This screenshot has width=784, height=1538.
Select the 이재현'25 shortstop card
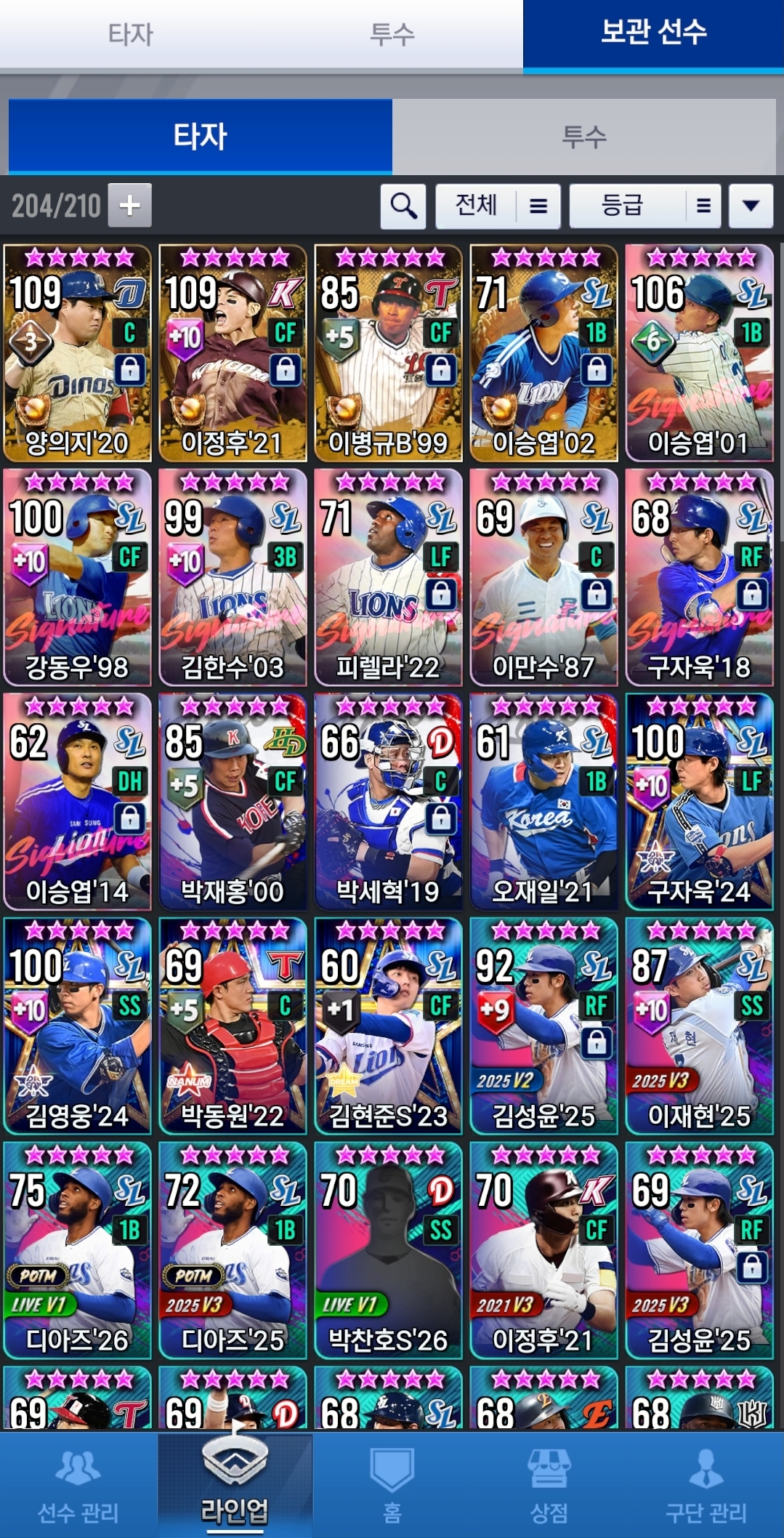(x=699, y=1026)
